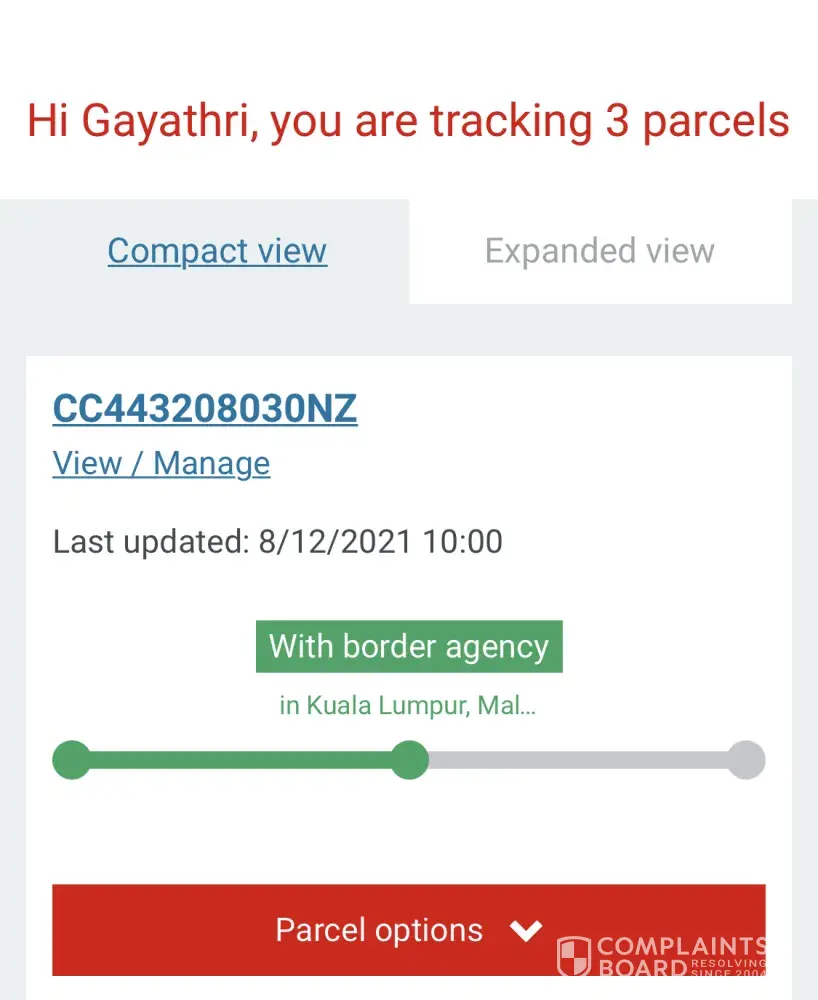818x1000 pixels.
Task: Switch to Compact view
Action: [x=217, y=250]
